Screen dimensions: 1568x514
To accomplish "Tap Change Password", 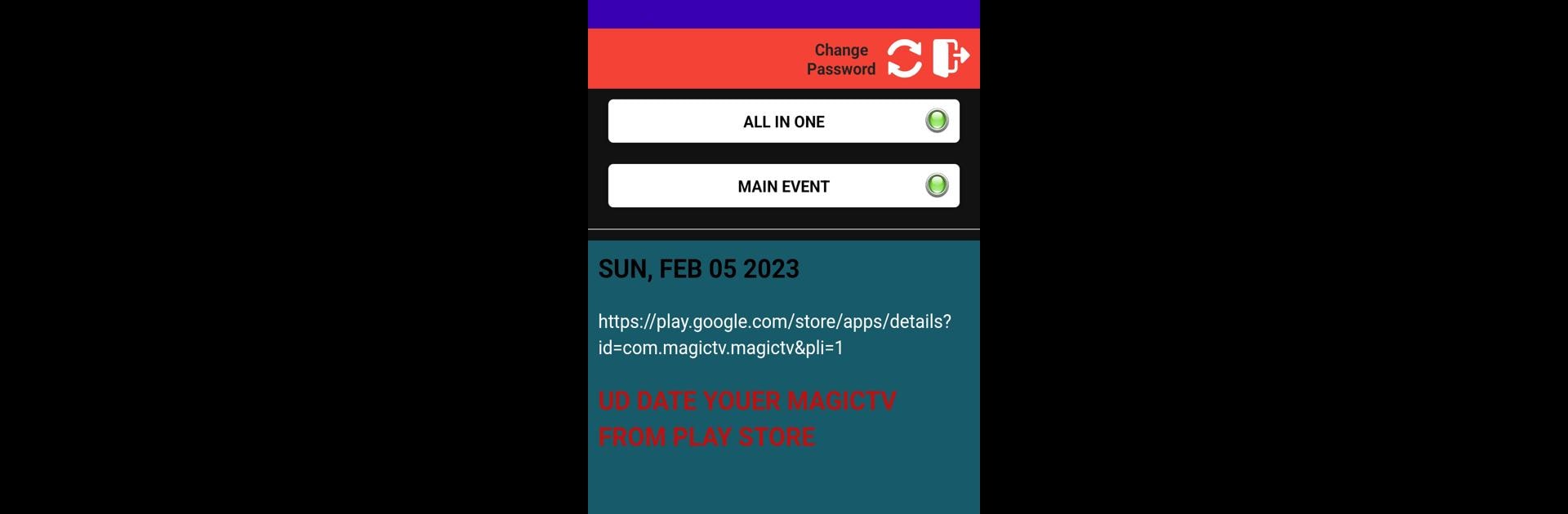I will click(840, 60).
